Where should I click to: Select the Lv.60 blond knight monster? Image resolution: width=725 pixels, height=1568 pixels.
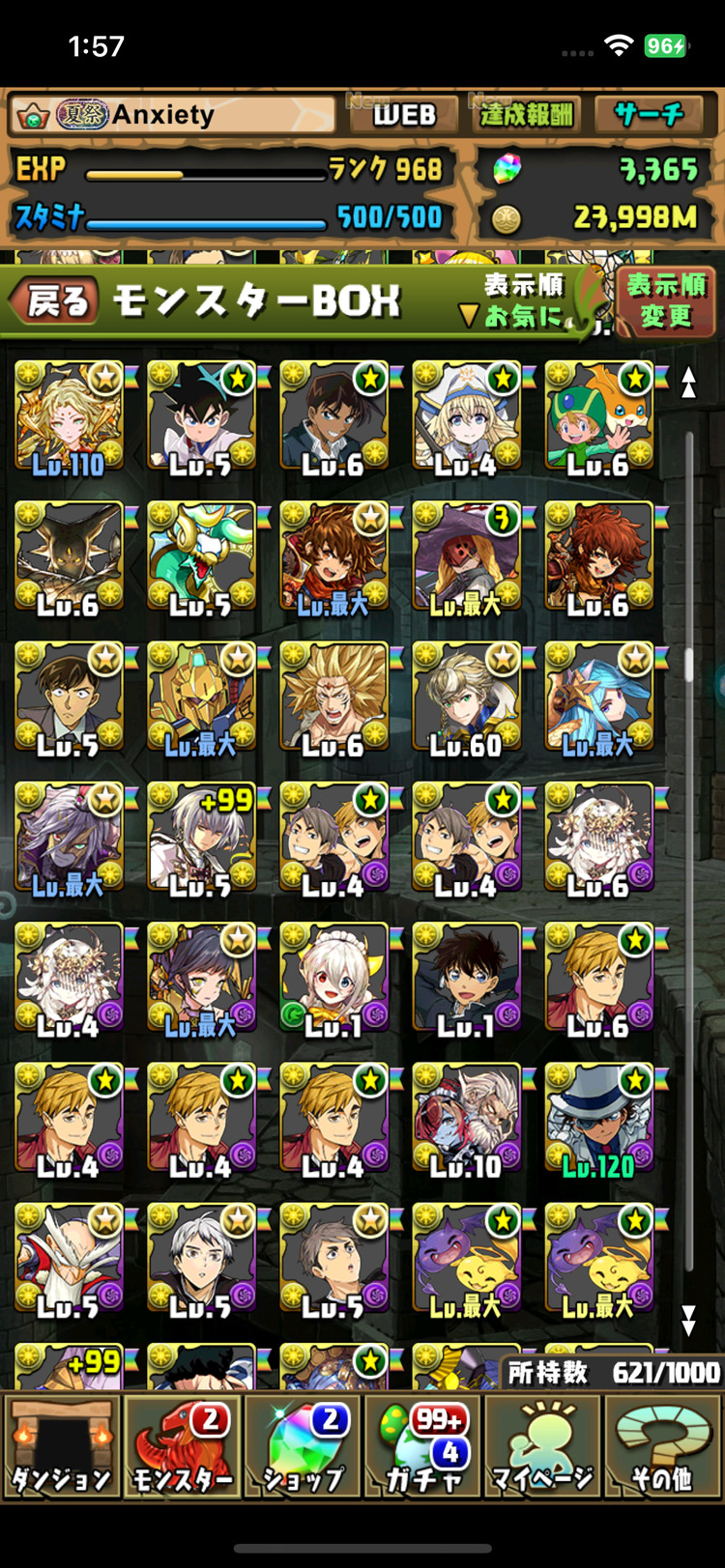pyautogui.click(x=467, y=699)
